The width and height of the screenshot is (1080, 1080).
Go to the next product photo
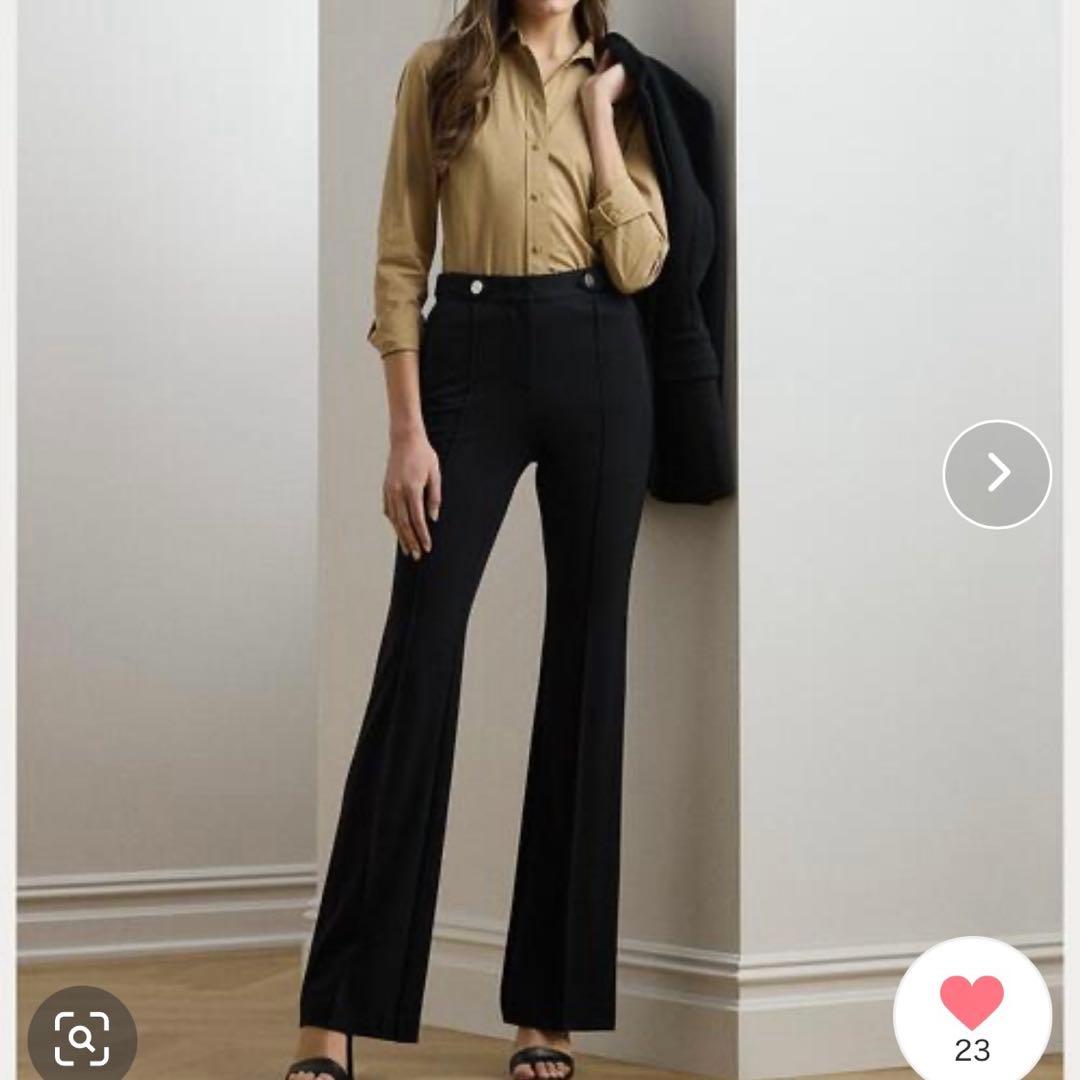point(997,474)
